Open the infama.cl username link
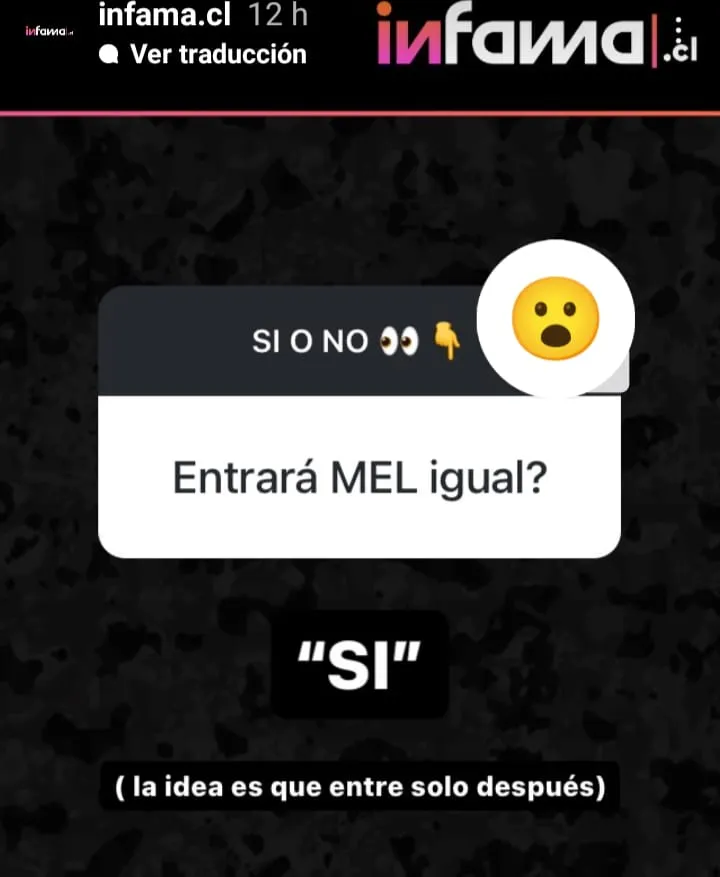Screen dimensions: 720x877 point(164,15)
